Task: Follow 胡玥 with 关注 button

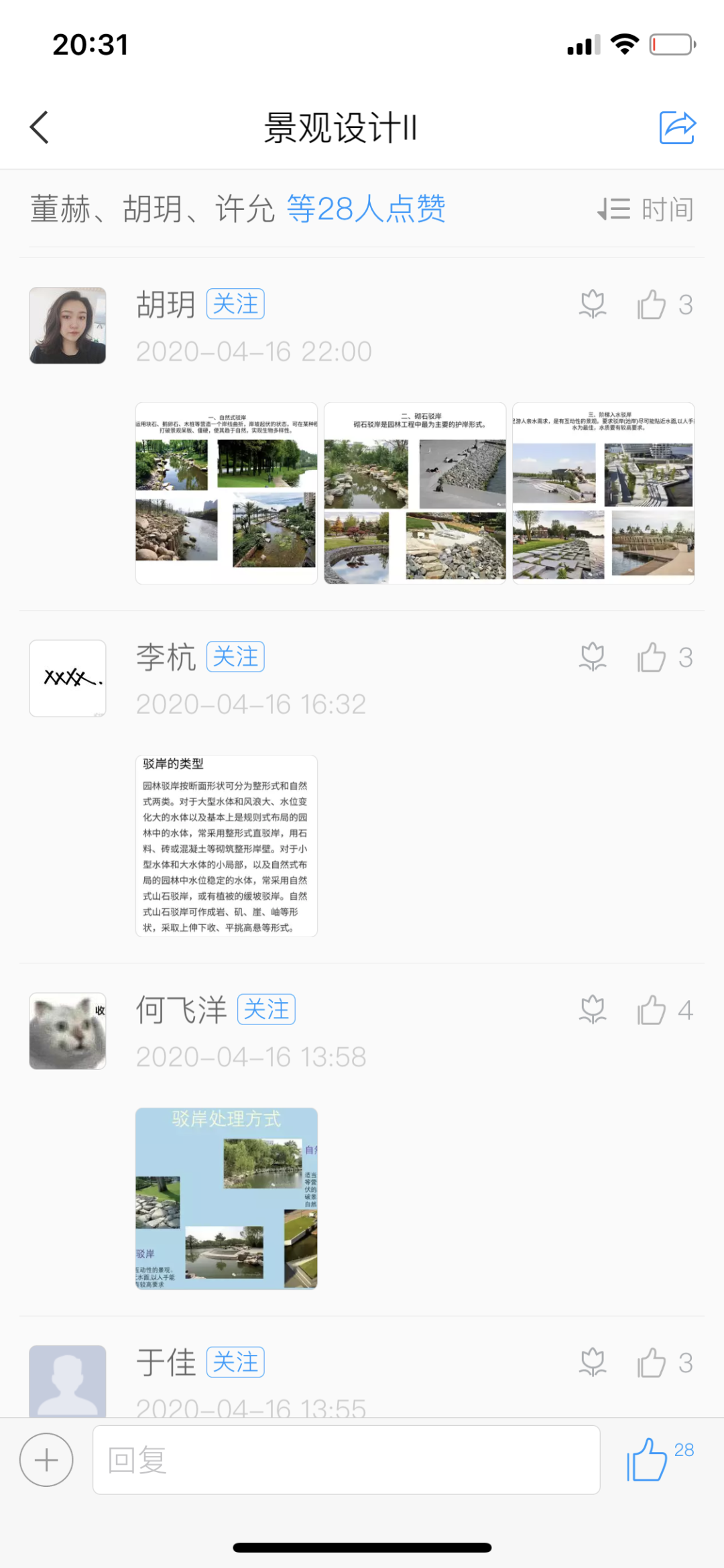Action: click(x=235, y=304)
